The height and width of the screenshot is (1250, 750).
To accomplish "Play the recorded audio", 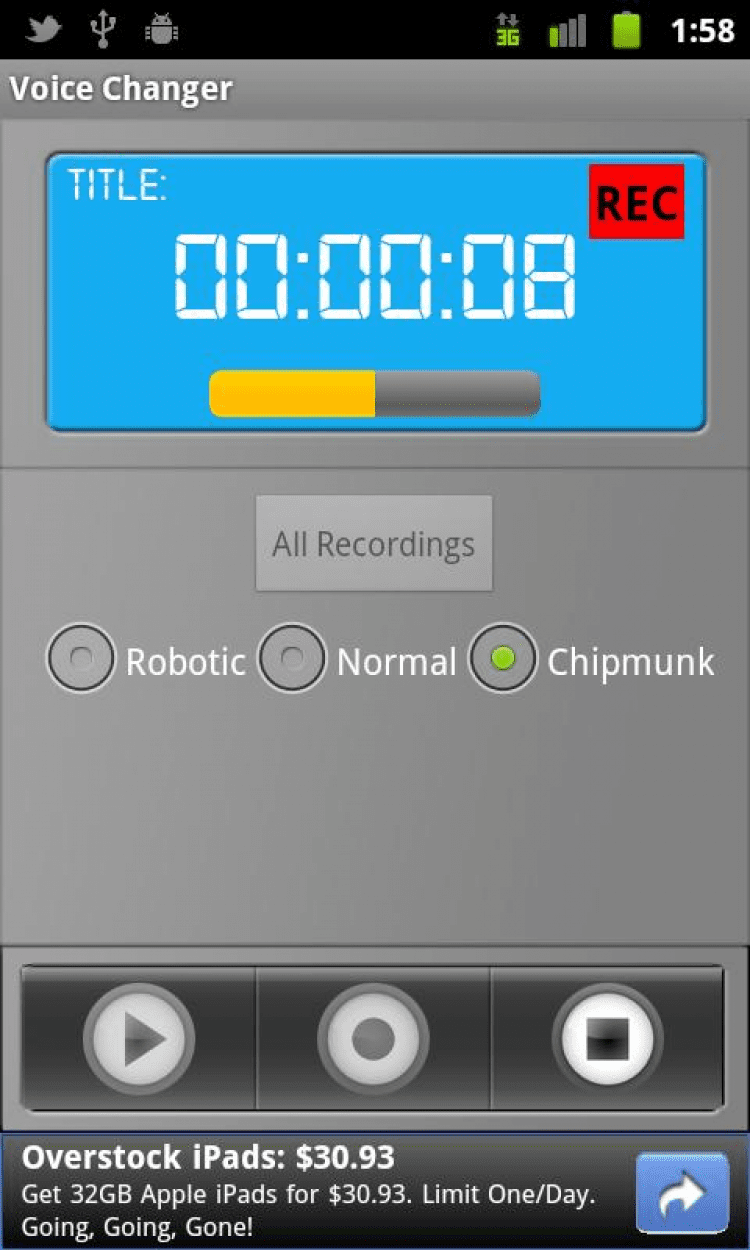I will pyautogui.click(x=138, y=1039).
